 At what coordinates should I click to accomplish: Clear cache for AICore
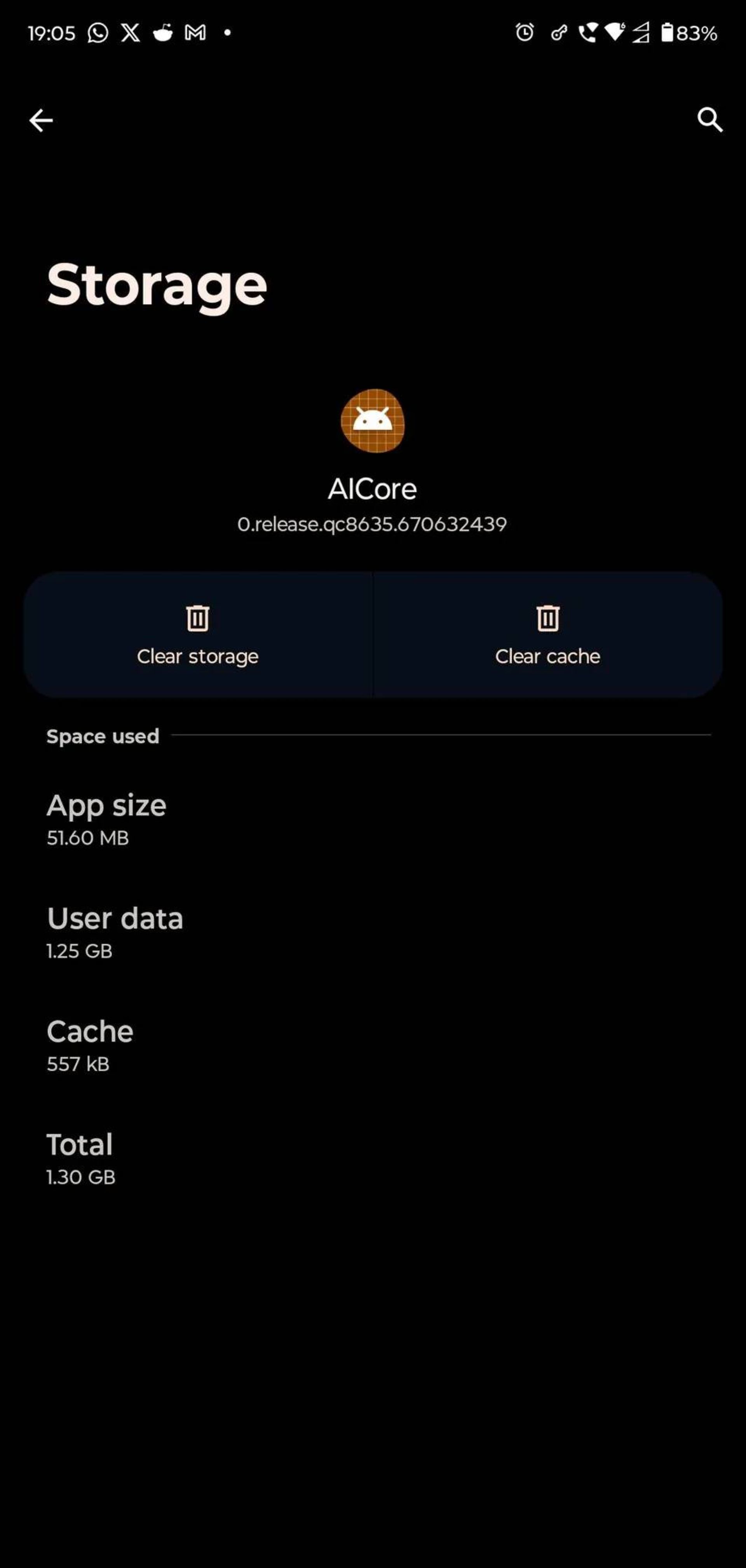coord(547,634)
